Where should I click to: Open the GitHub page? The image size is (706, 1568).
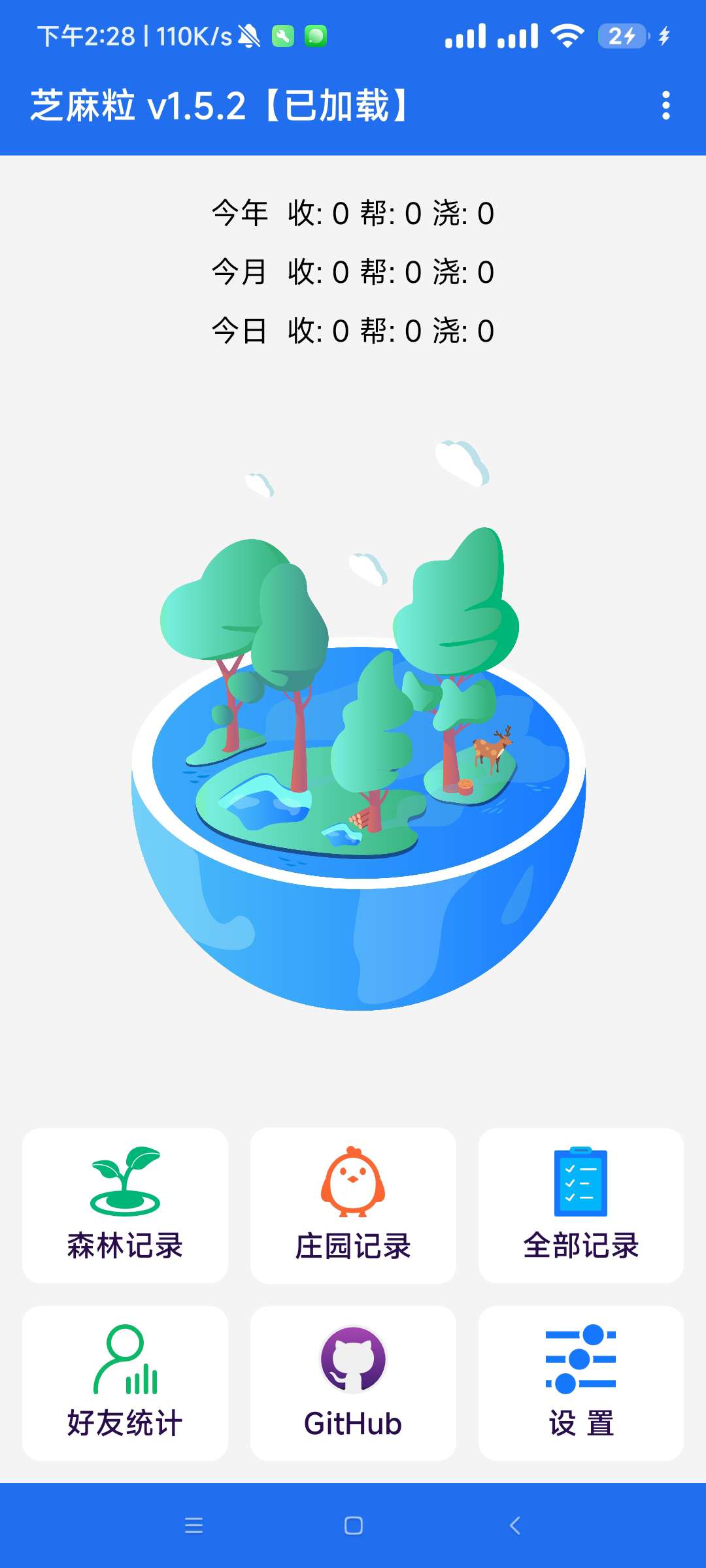click(353, 1383)
